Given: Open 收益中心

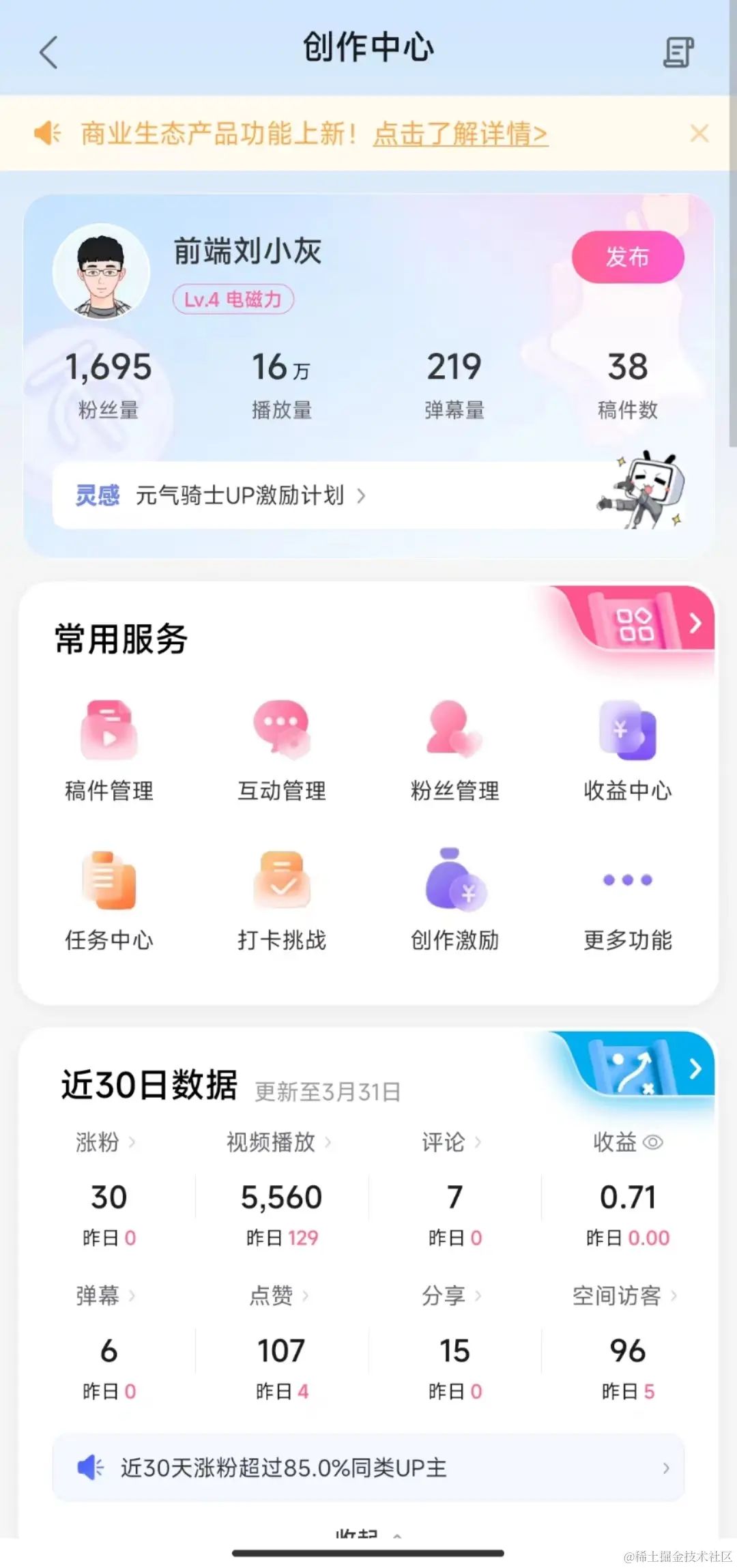Looking at the screenshot, I should pyautogui.click(x=627, y=749).
